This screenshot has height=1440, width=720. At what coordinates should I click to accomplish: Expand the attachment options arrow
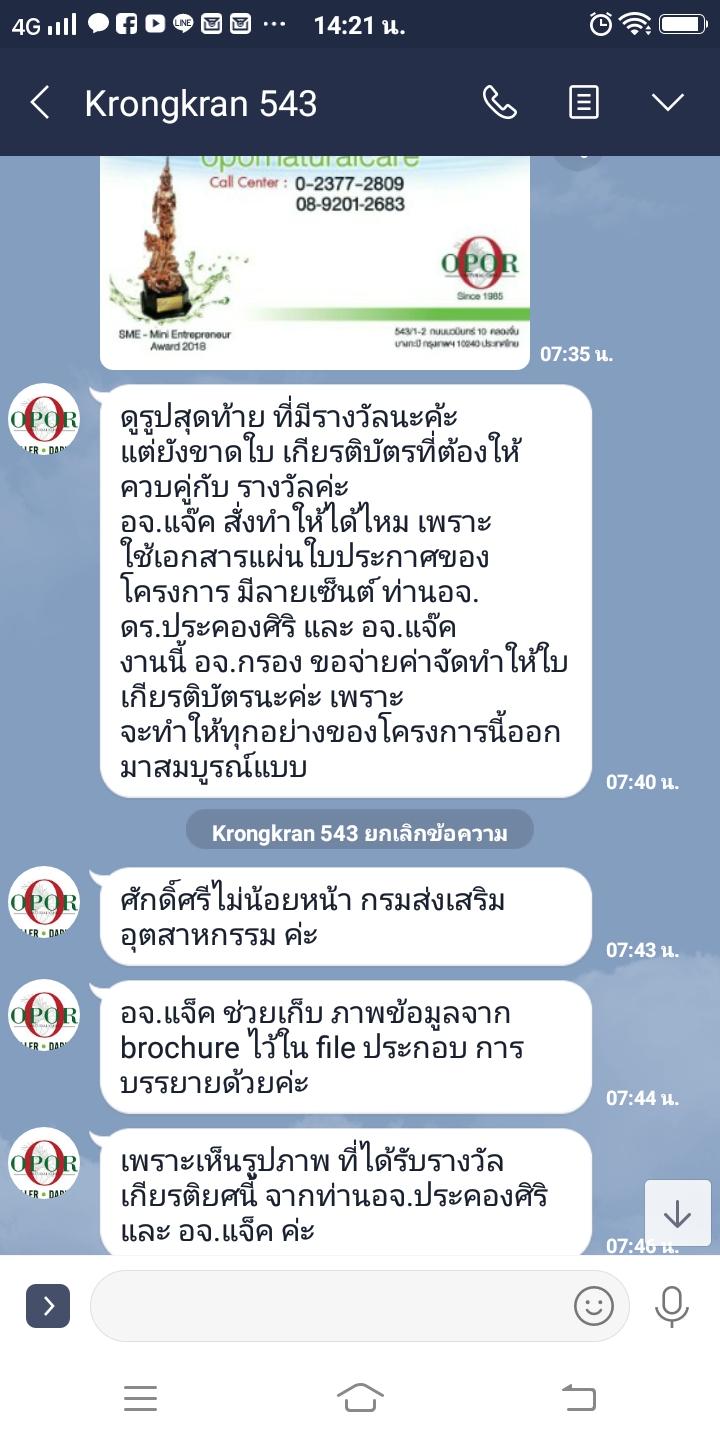[x=48, y=1306]
